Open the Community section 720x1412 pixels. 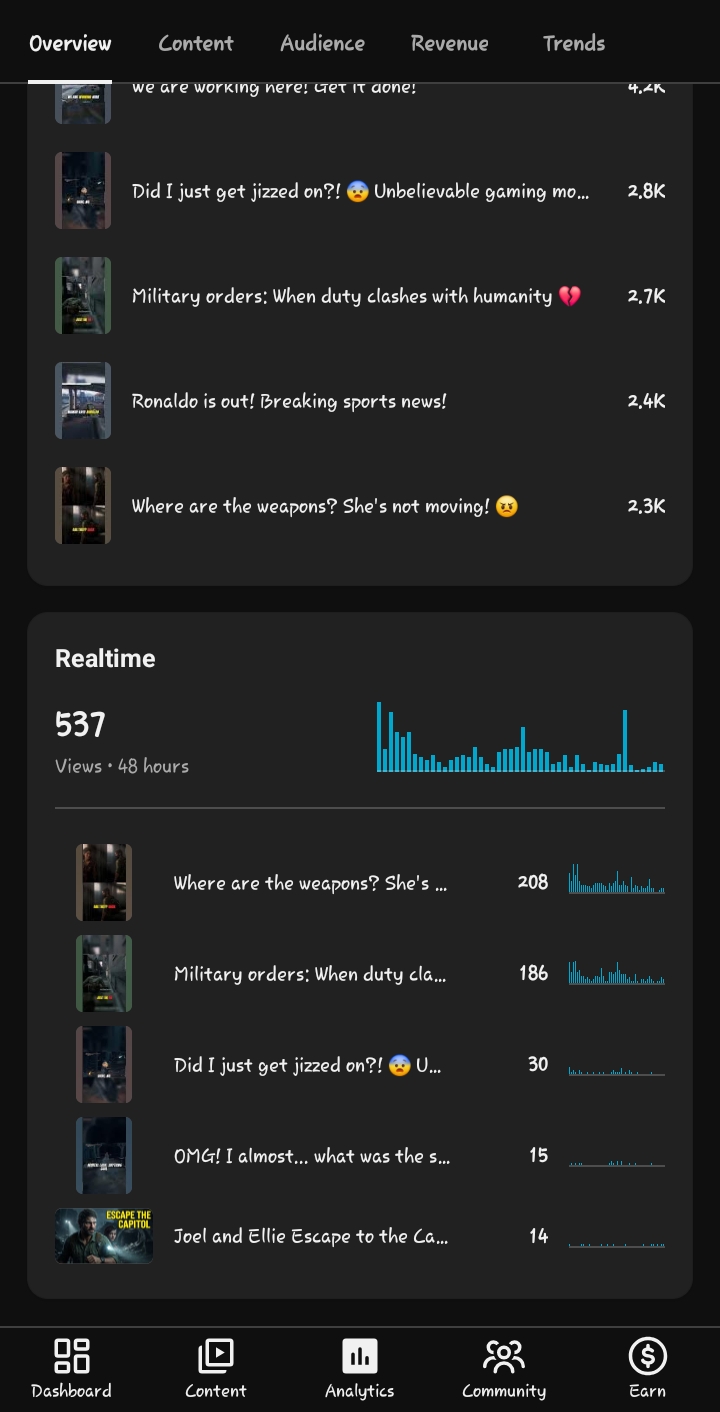(504, 1369)
